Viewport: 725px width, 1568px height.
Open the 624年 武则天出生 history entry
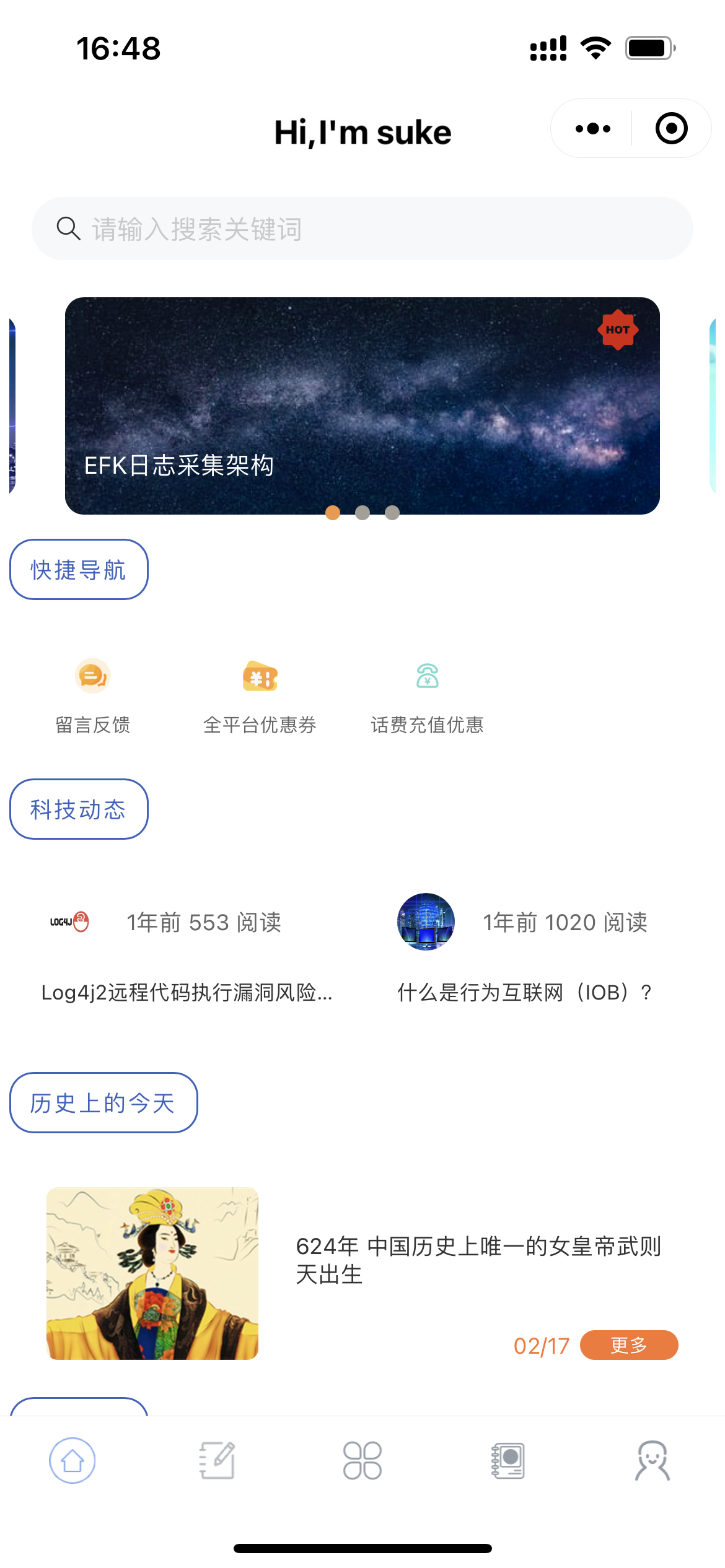point(477,1260)
